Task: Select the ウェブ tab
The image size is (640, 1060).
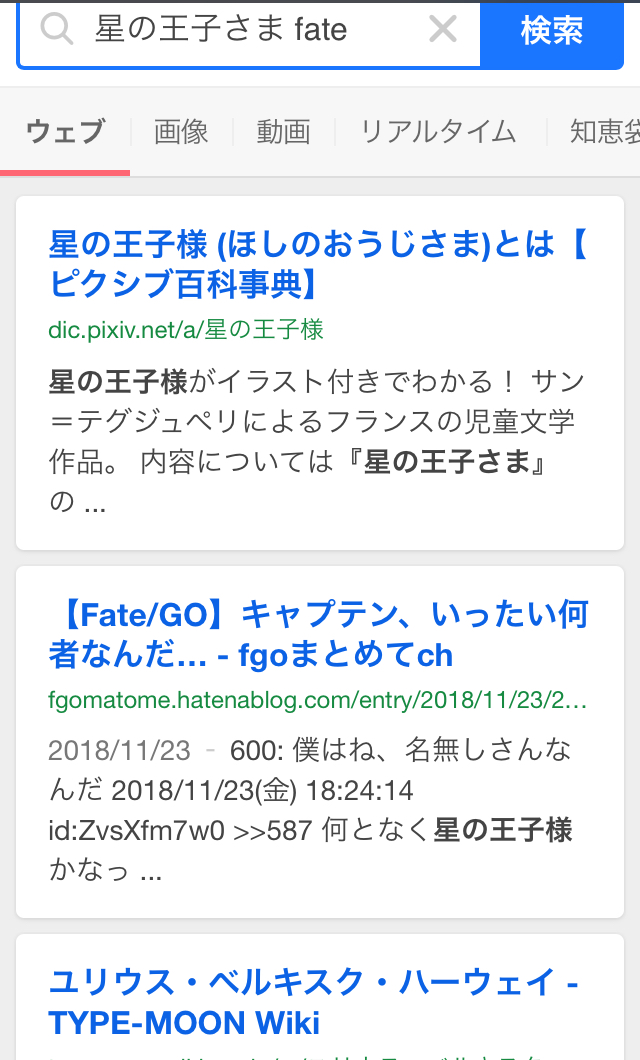Action: (x=65, y=132)
